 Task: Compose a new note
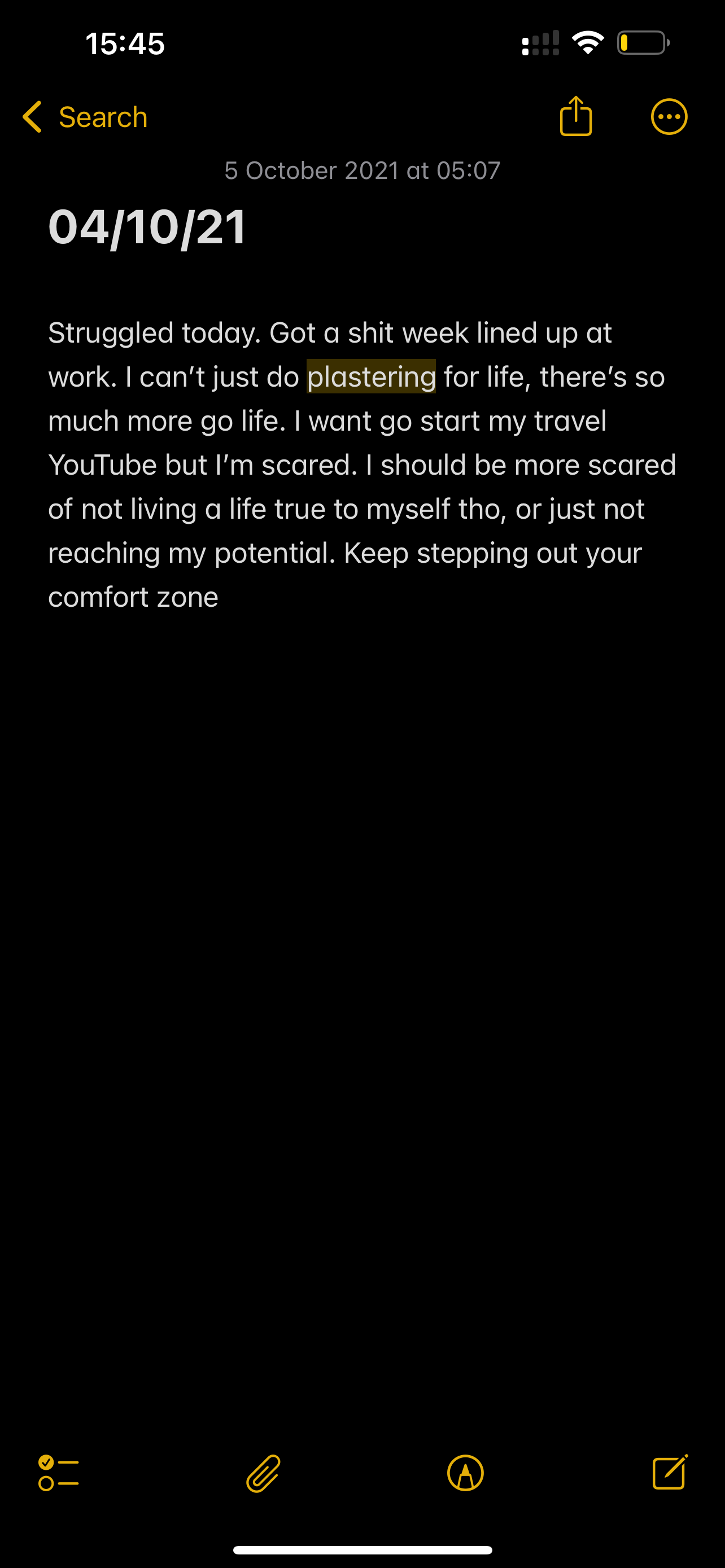tap(670, 1472)
